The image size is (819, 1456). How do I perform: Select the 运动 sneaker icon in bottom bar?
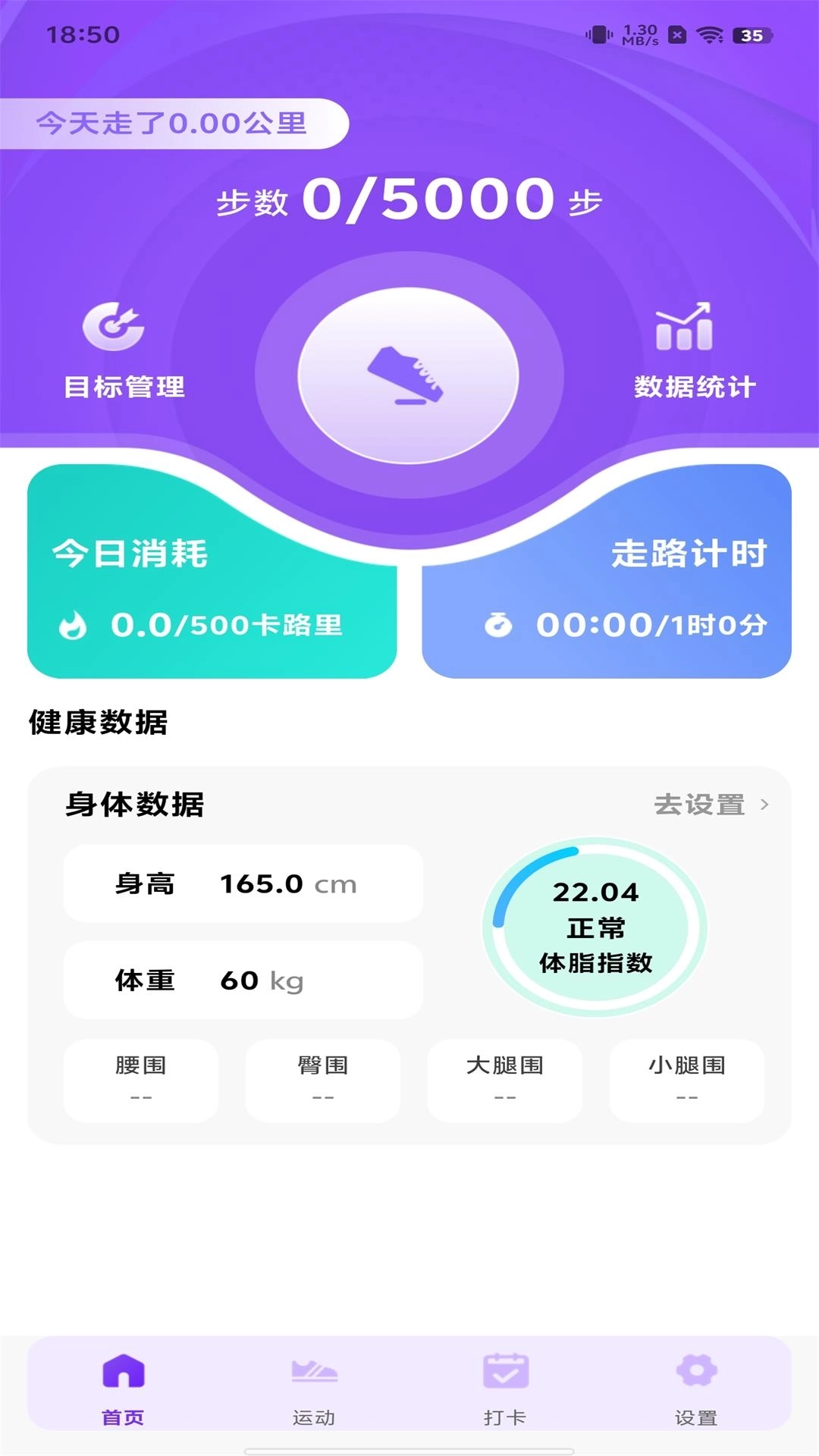[314, 1373]
